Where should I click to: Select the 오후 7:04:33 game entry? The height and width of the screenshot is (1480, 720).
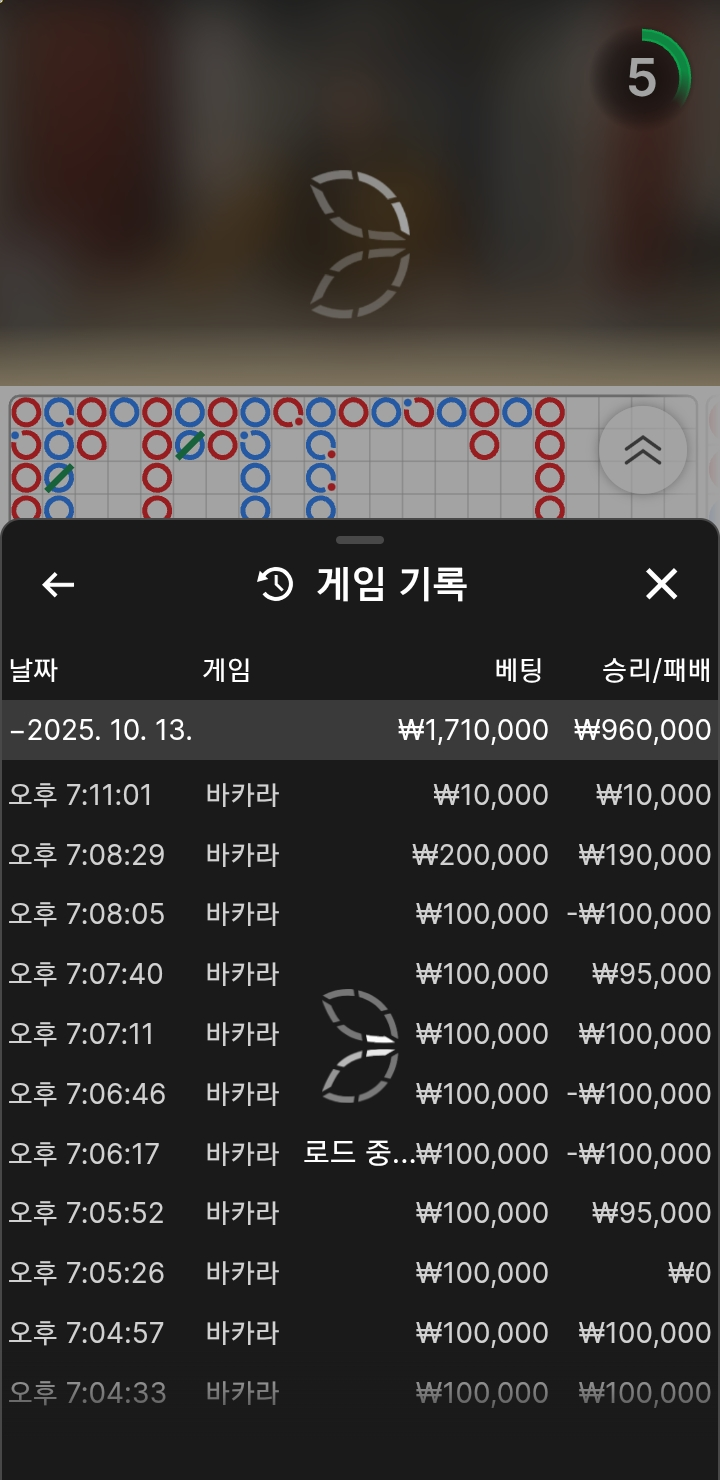click(x=360, y=1392)
